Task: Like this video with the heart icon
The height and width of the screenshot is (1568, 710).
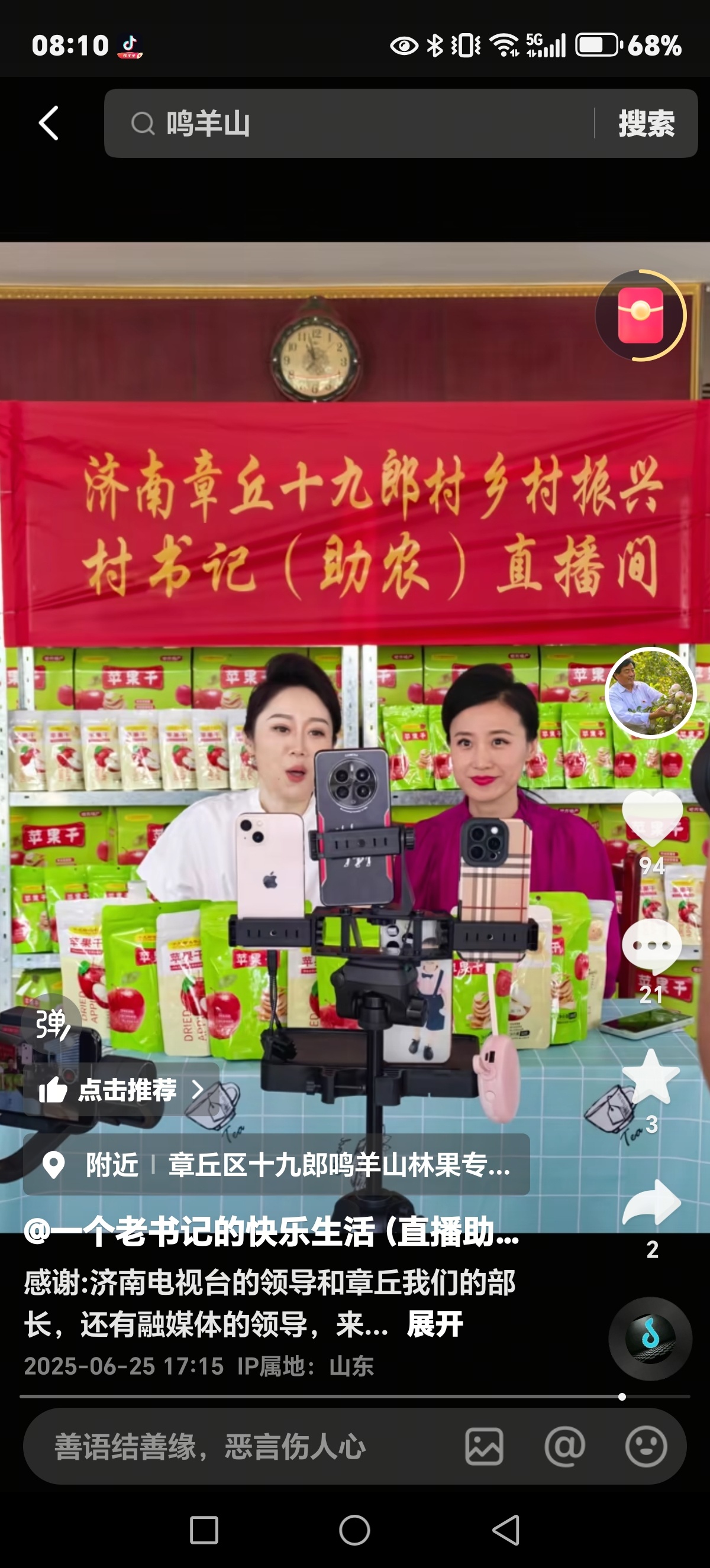Action: tap(651, 819)
